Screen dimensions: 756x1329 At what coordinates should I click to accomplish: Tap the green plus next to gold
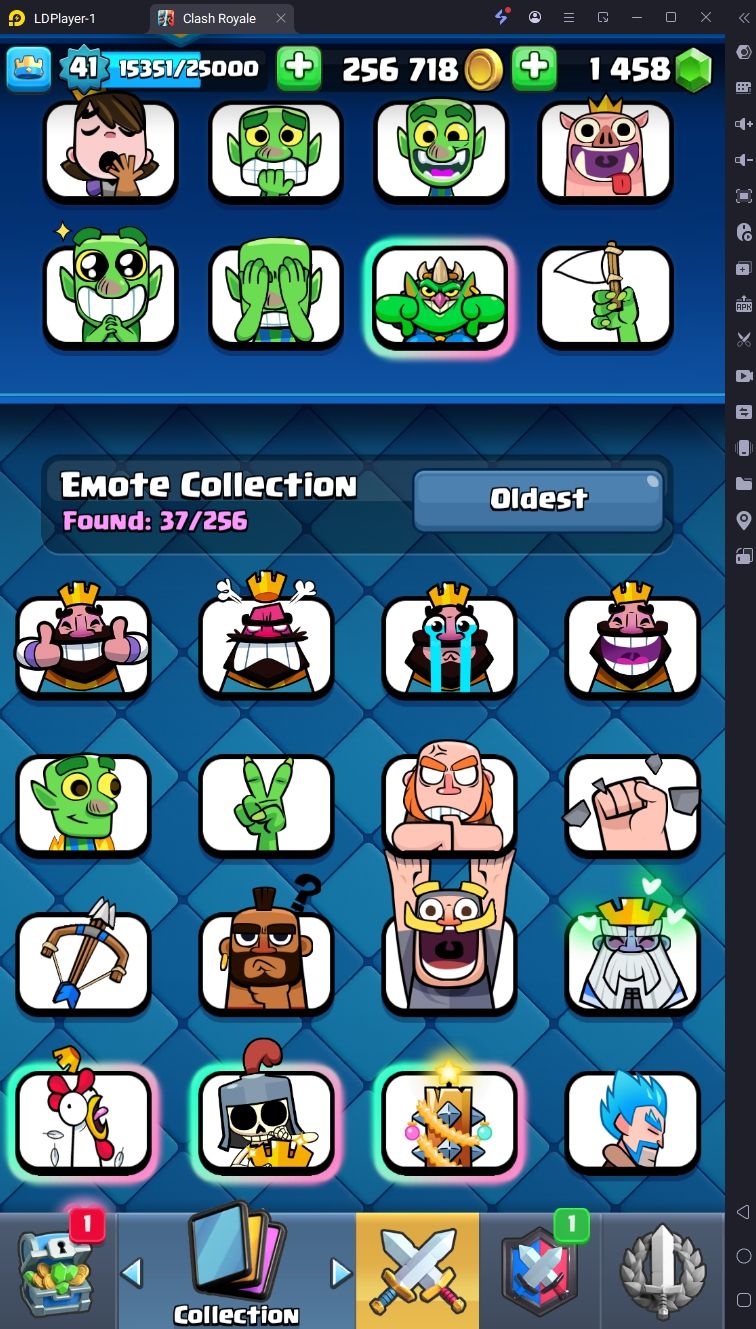(298, 68)
